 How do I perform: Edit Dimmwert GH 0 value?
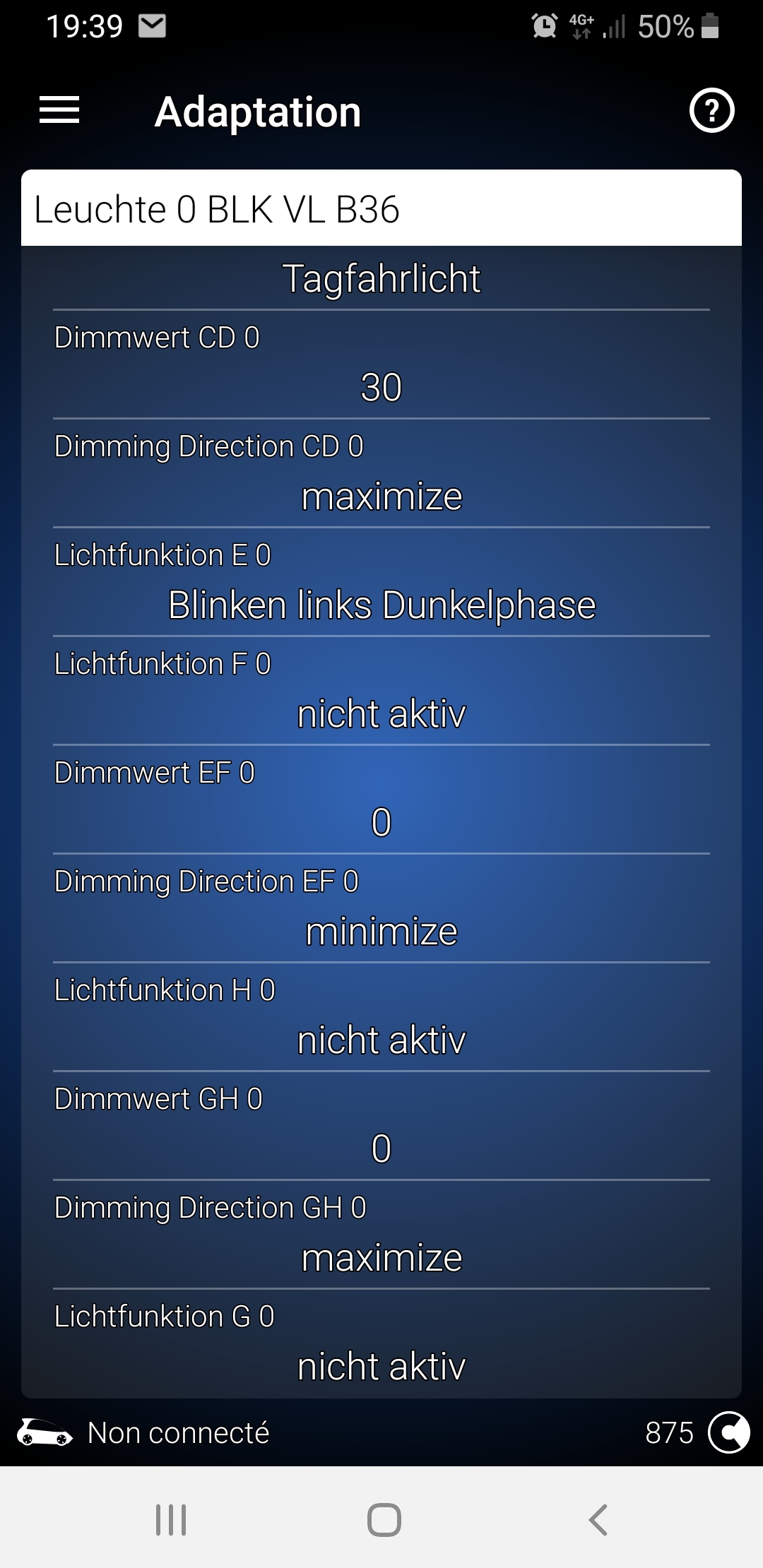[x=381, y=1148]
